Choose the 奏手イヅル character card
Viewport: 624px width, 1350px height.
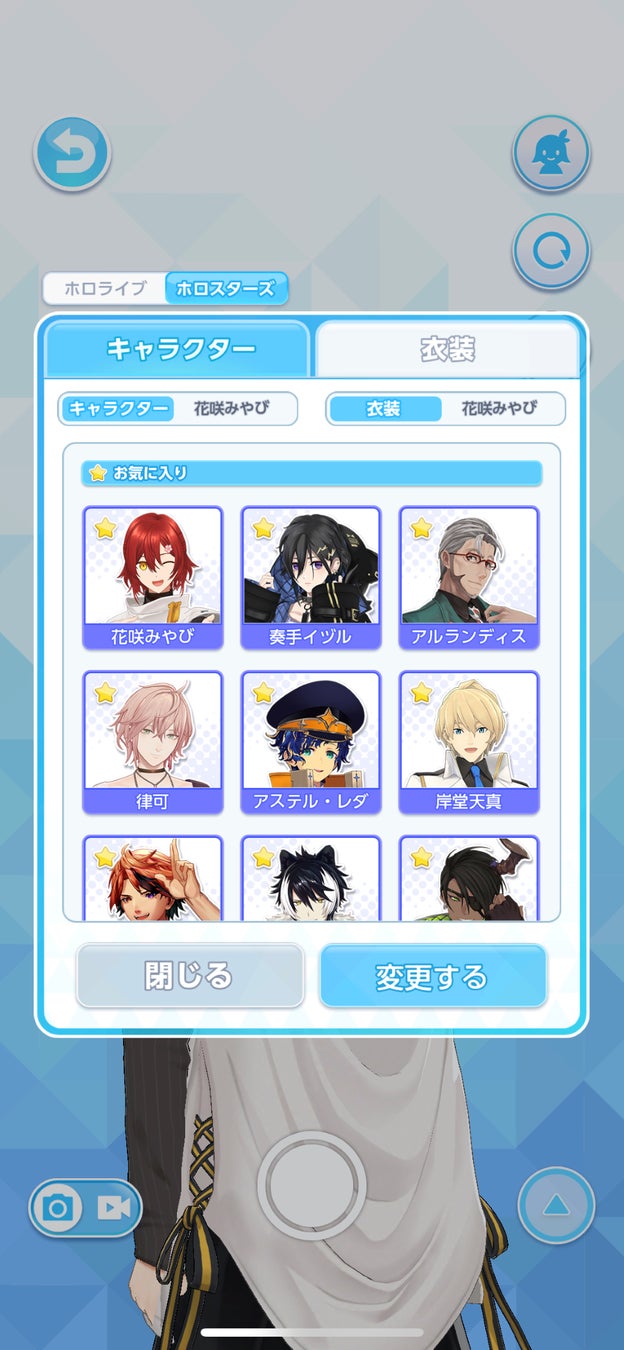click(310, 577)
